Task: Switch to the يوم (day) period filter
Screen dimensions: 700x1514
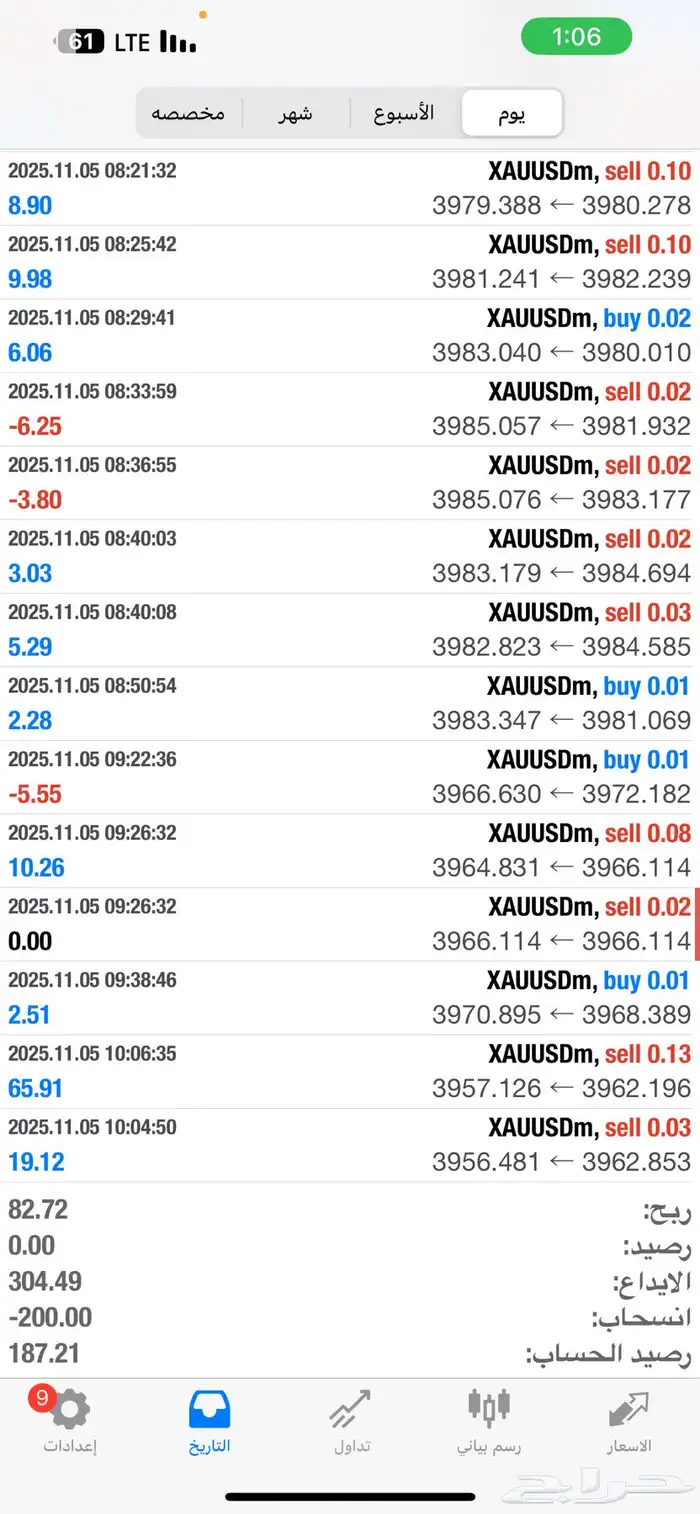Action: (512, 113)
